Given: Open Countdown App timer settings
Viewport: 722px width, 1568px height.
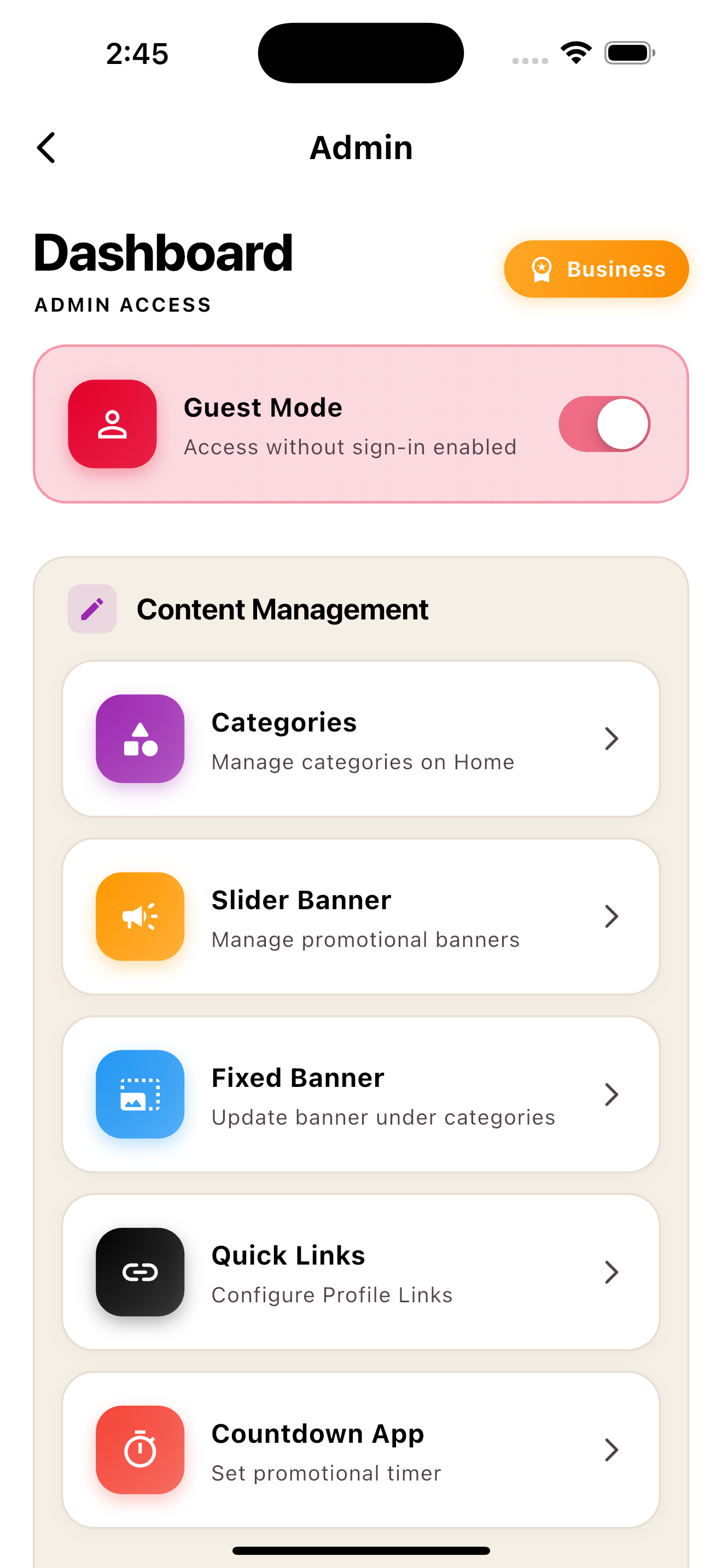Looking at the screenshot, I should 360,1450.
